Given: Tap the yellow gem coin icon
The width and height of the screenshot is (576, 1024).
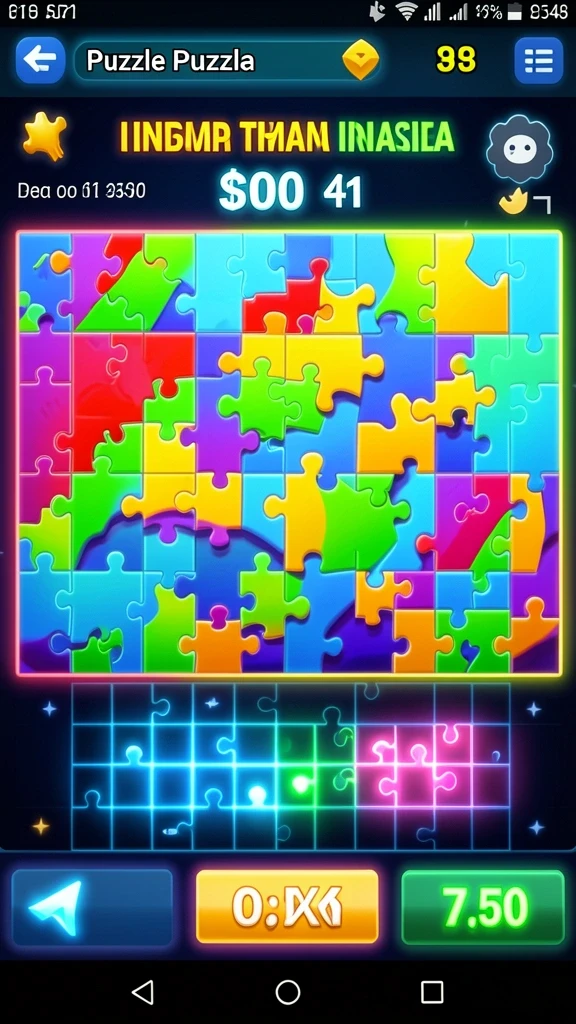Looking at the screenshot, I should point(360,60).
